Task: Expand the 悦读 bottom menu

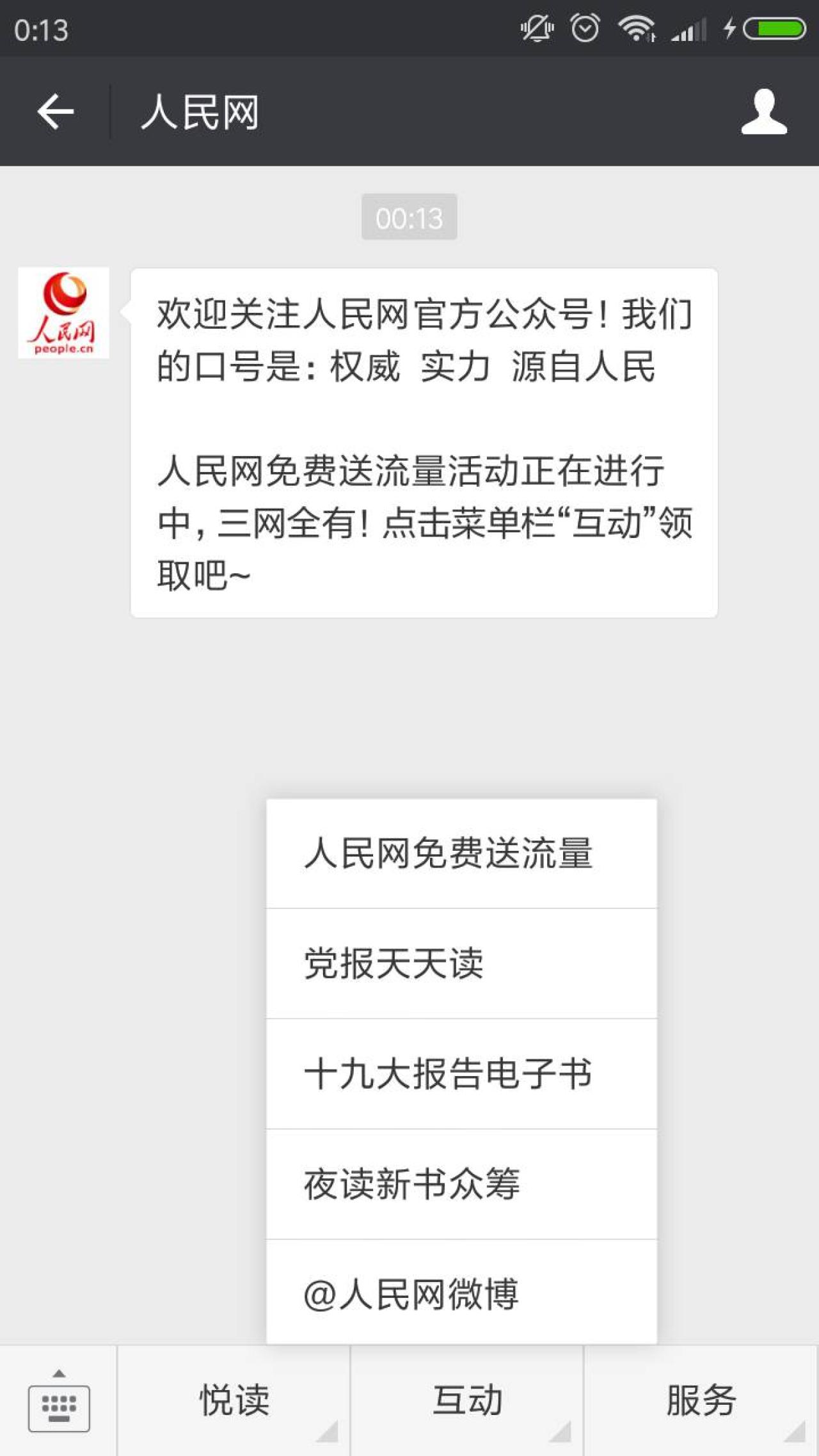Action: click(x=234, y=1401)
